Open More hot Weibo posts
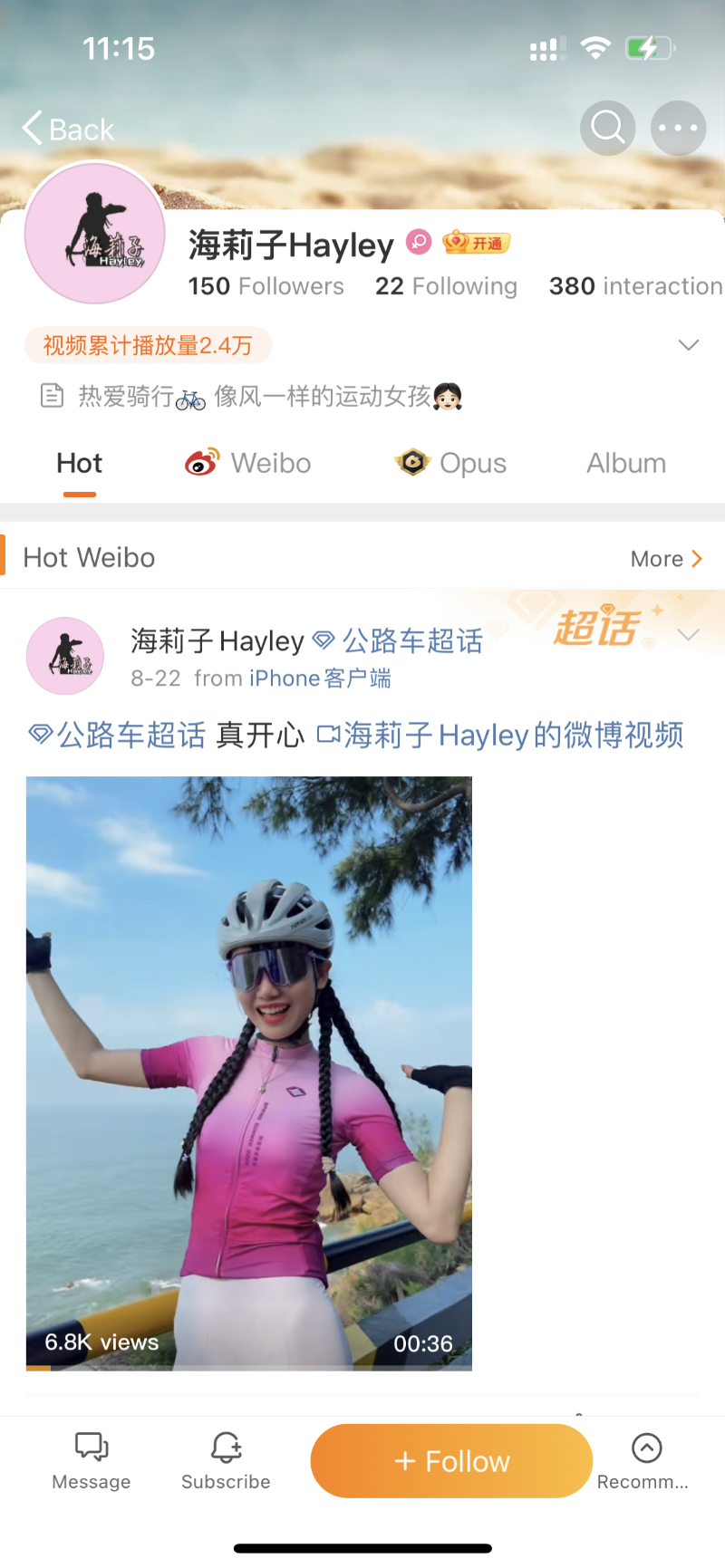Viewport: 725px width, 1568px height. (x=666, y=559)
